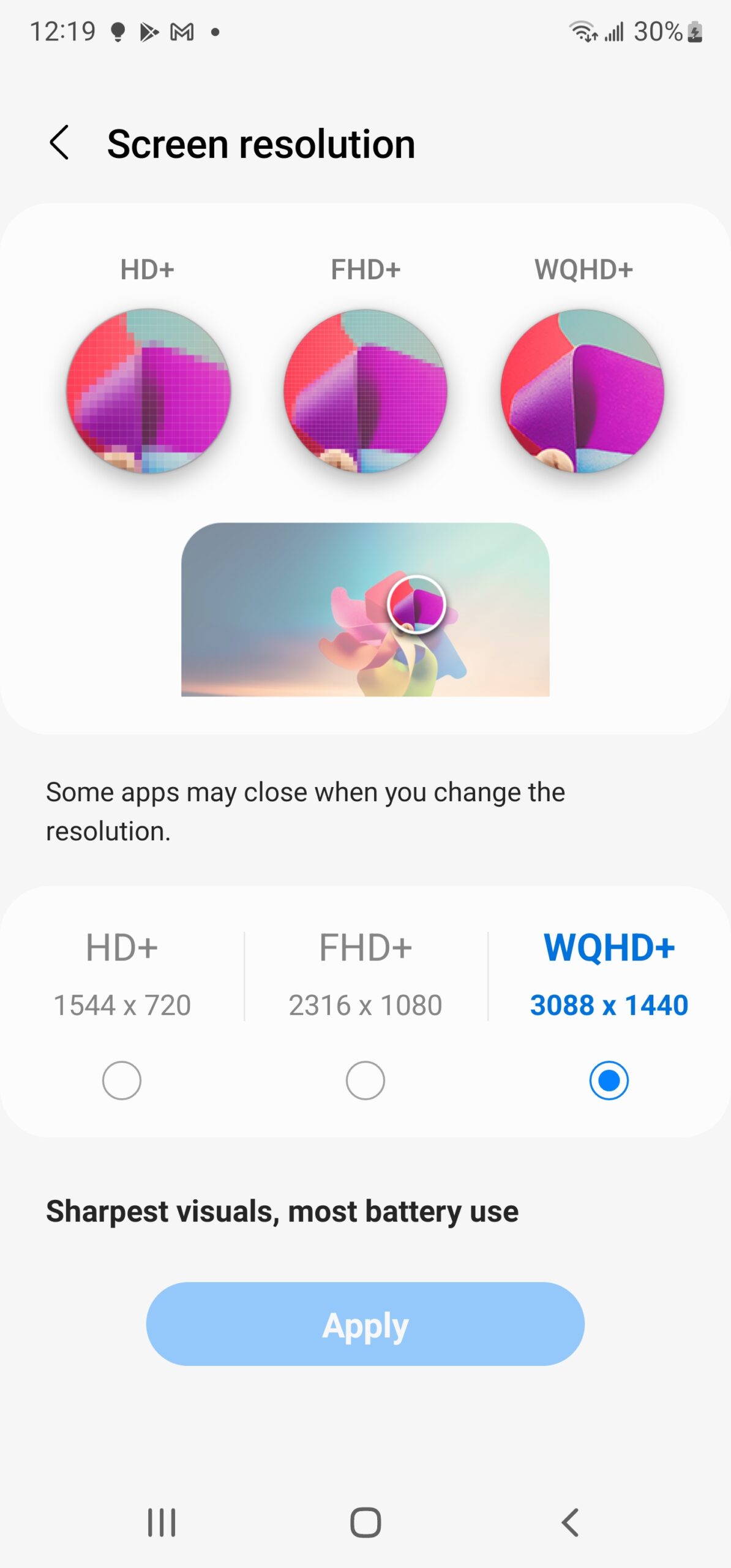Choose the FHD+ 2316 x 1080 resolution

[x=365, y=1080]
